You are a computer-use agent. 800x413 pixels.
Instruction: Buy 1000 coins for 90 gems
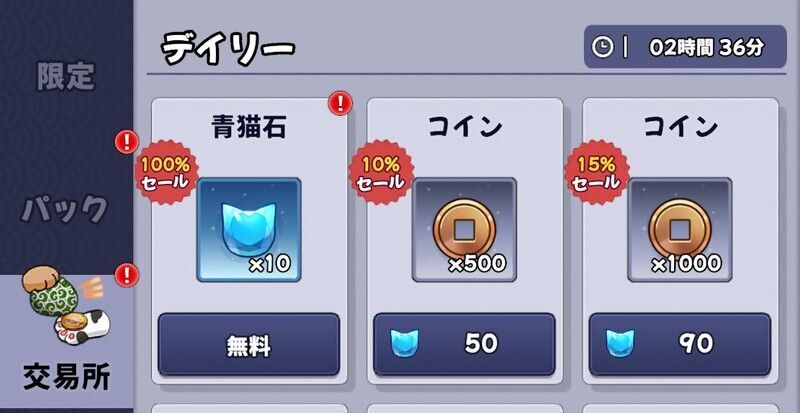tap(680, 345)
